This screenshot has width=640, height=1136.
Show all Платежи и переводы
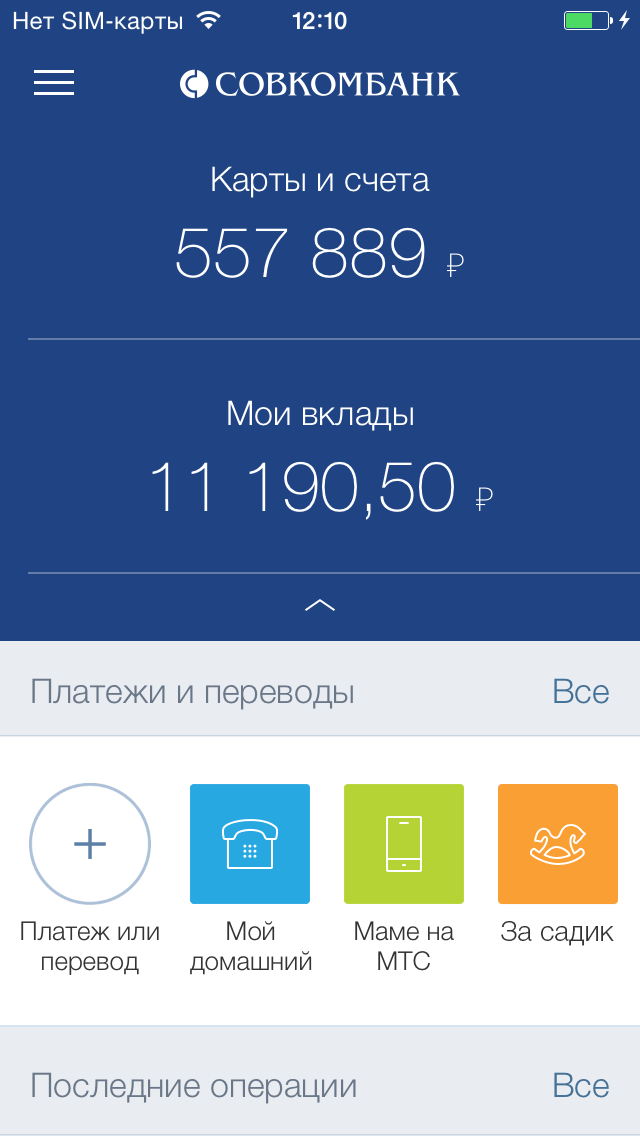pos(581,692)
